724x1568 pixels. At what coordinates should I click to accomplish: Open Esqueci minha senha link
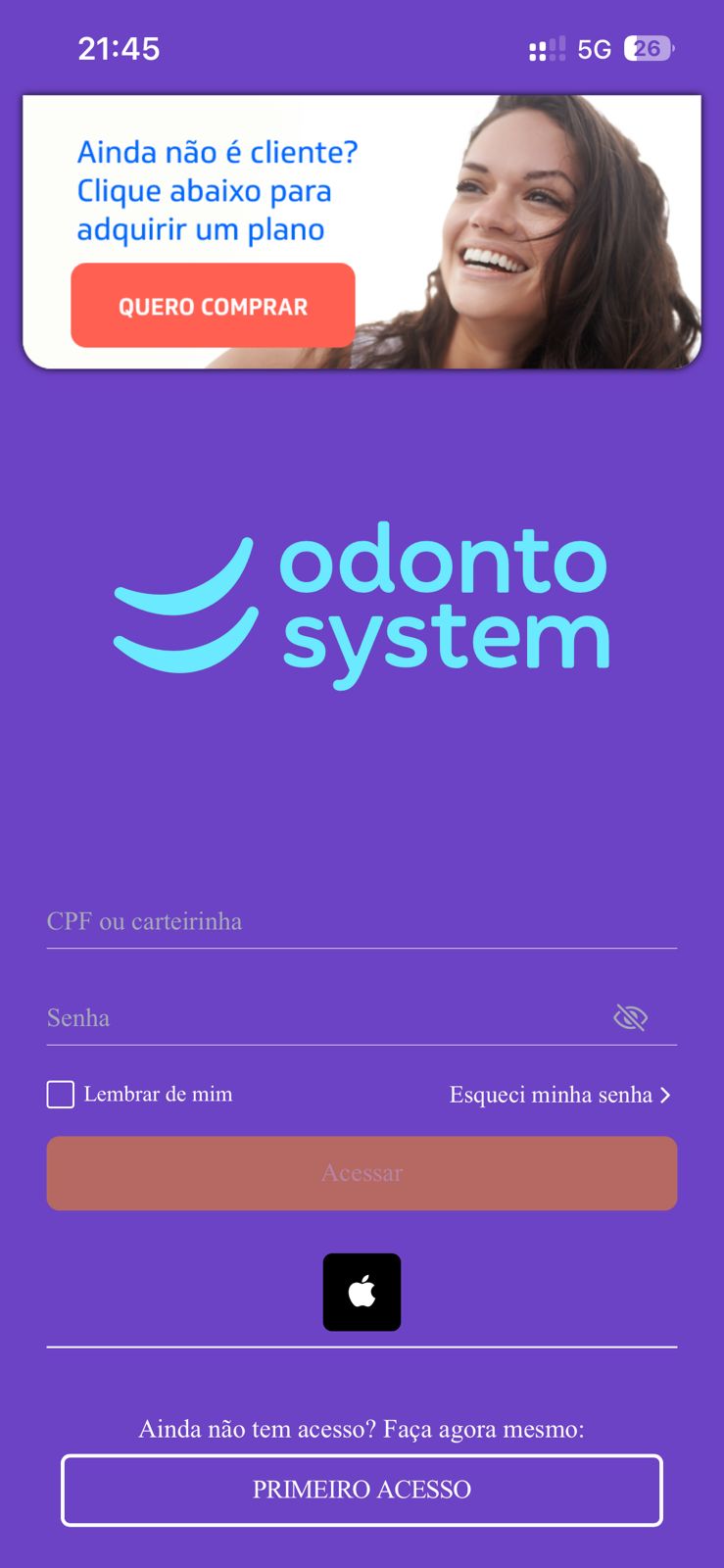click(551, 1095)
